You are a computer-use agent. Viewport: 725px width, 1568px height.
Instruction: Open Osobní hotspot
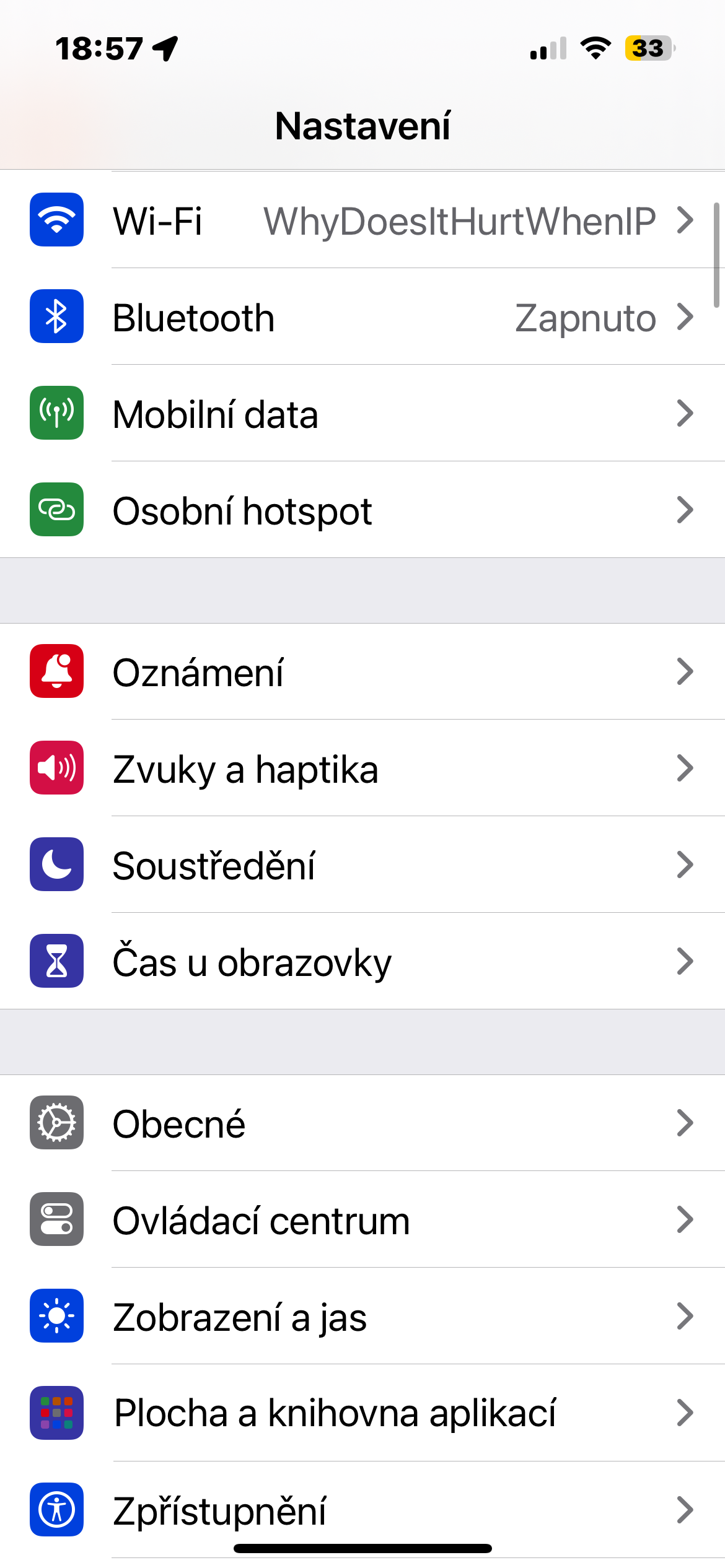(362, 510)
